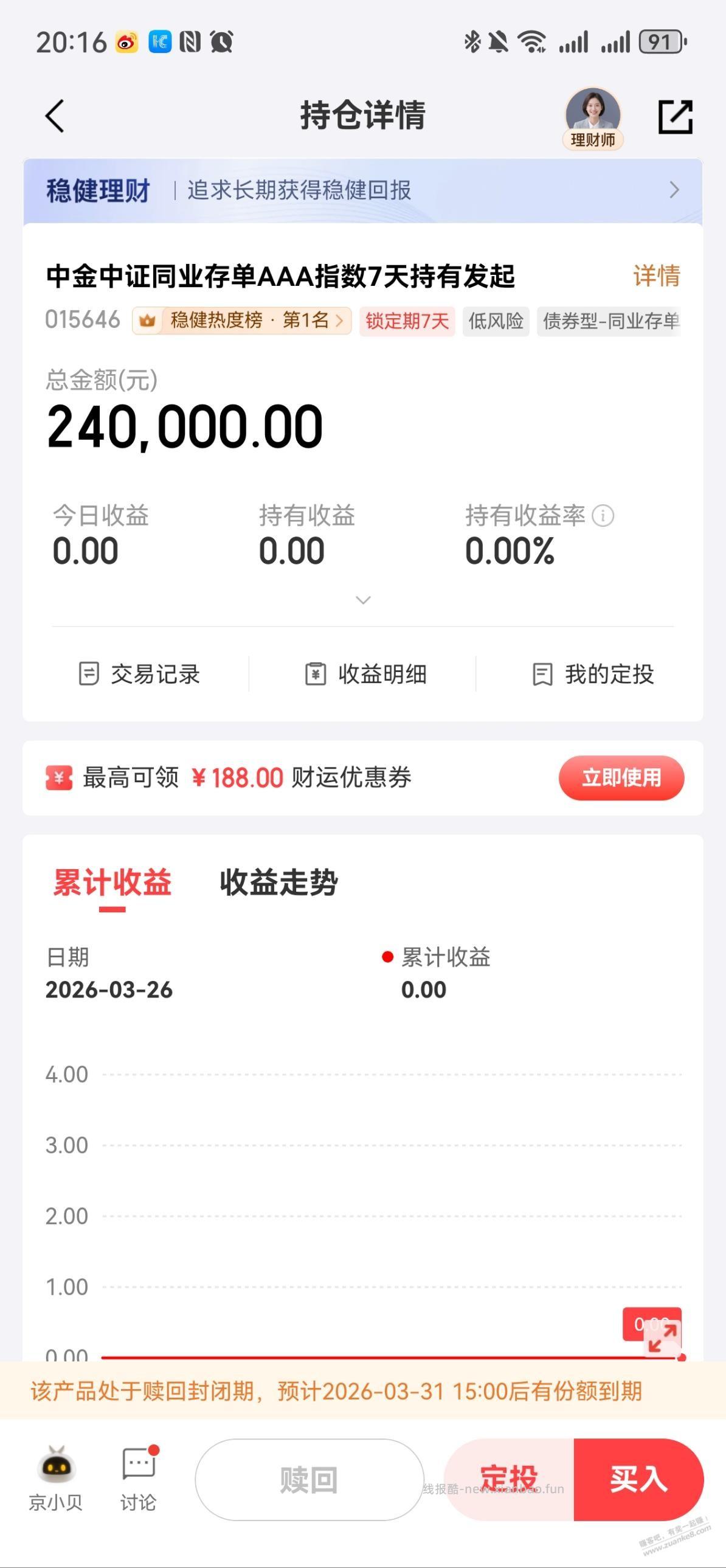726x1568 pixels.
Task: Expand the earnings details with the down chevron
Action: point(362,600)
